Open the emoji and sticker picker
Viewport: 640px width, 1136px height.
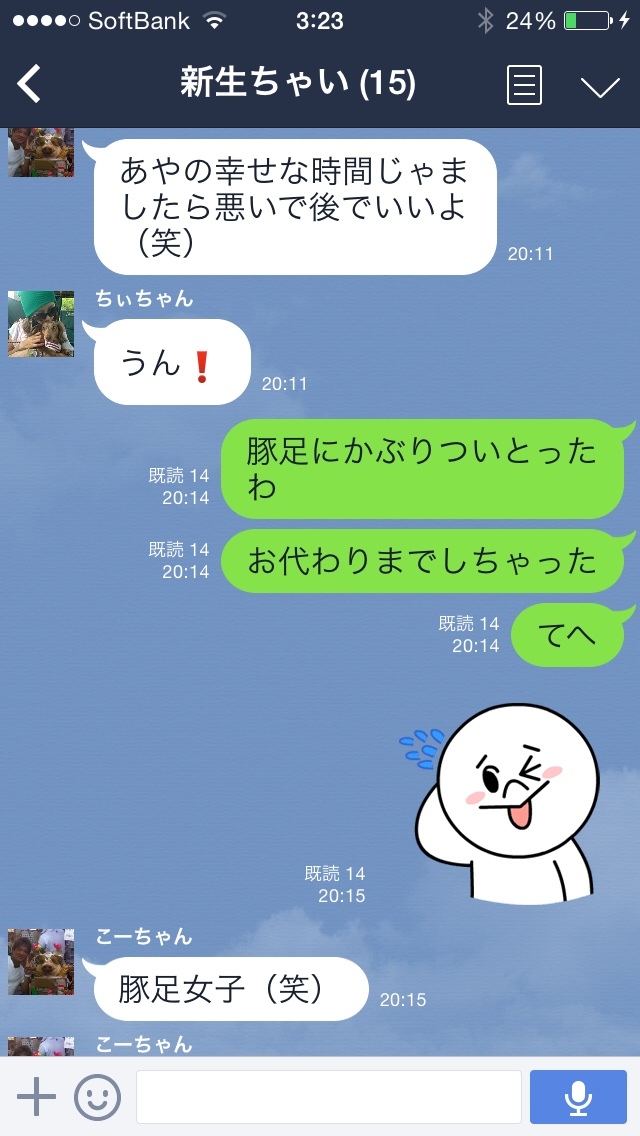click(x=97, y=1096)
